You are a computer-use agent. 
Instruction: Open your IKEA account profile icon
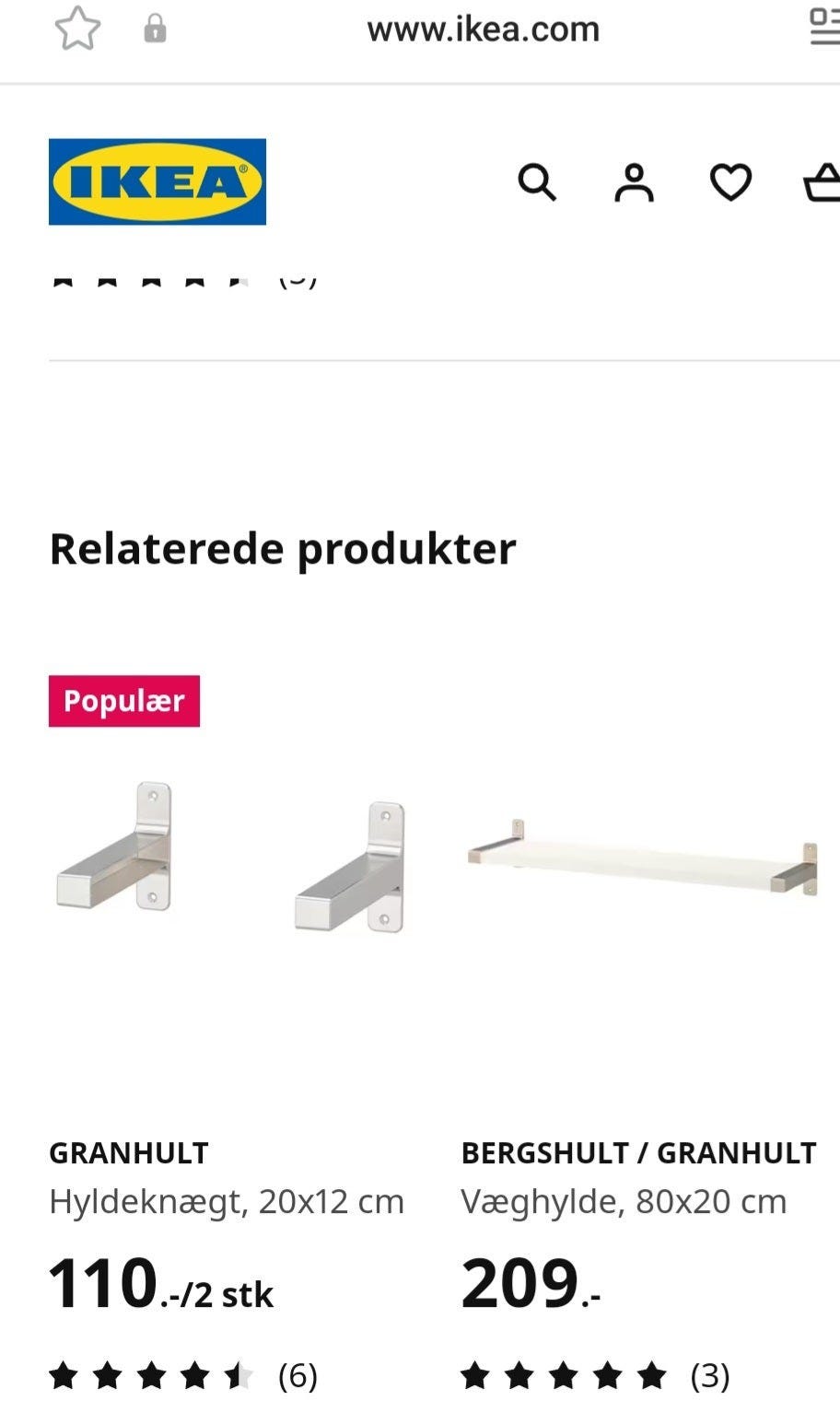pos(634,183)
